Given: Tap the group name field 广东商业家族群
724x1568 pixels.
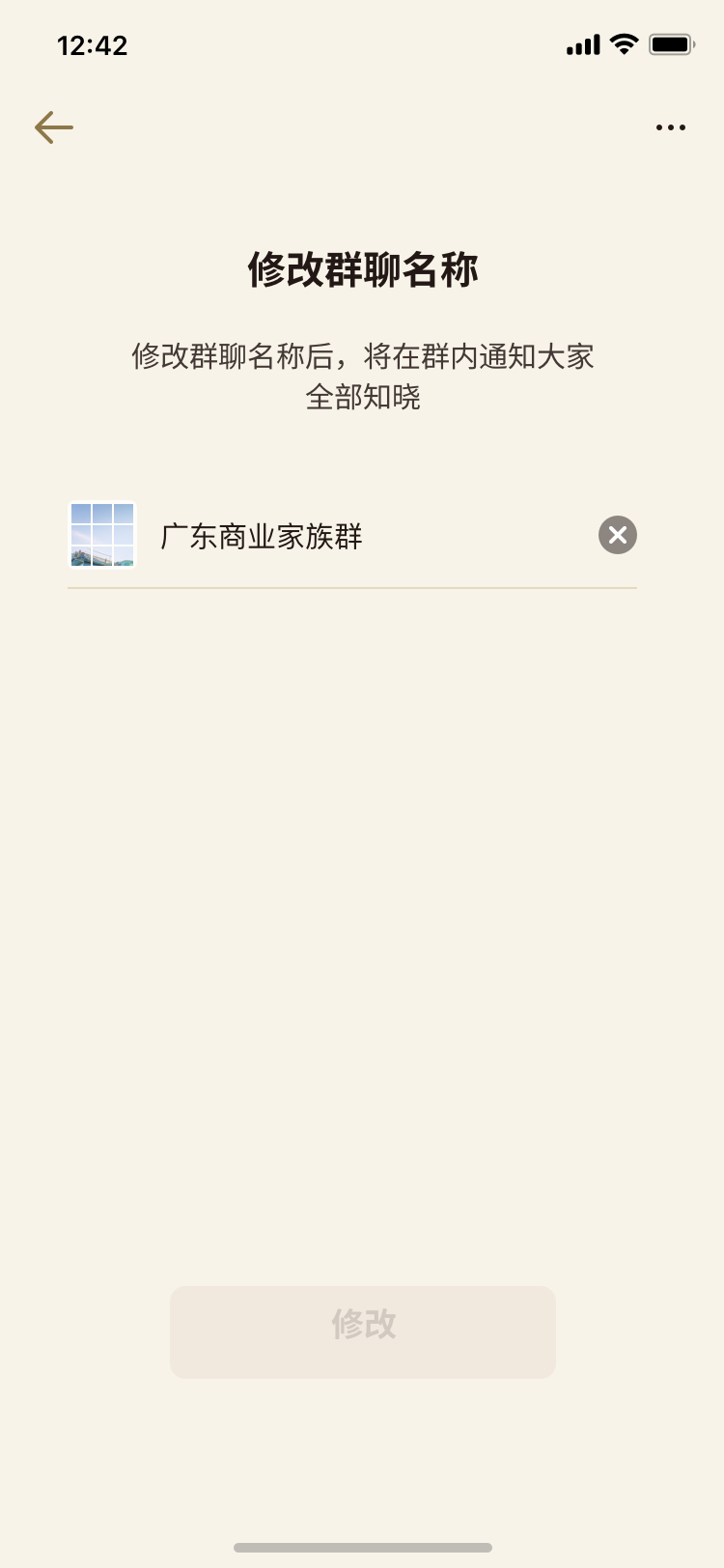Looking at the screenshot, I should click(x=371, y=536).
